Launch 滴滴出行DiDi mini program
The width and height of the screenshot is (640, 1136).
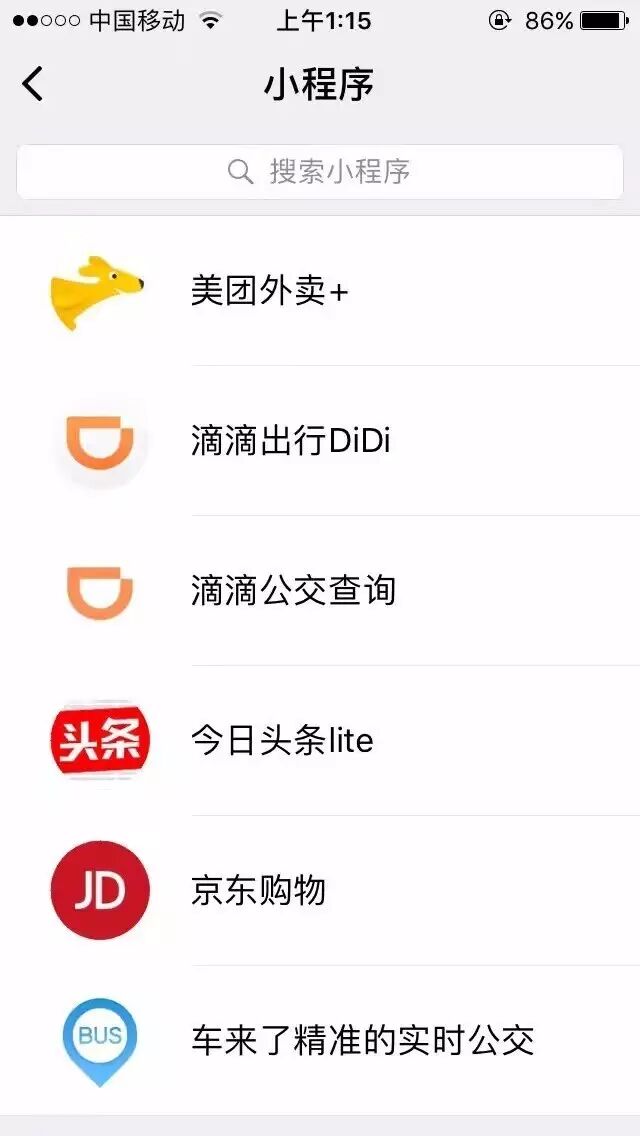[290, 441]
